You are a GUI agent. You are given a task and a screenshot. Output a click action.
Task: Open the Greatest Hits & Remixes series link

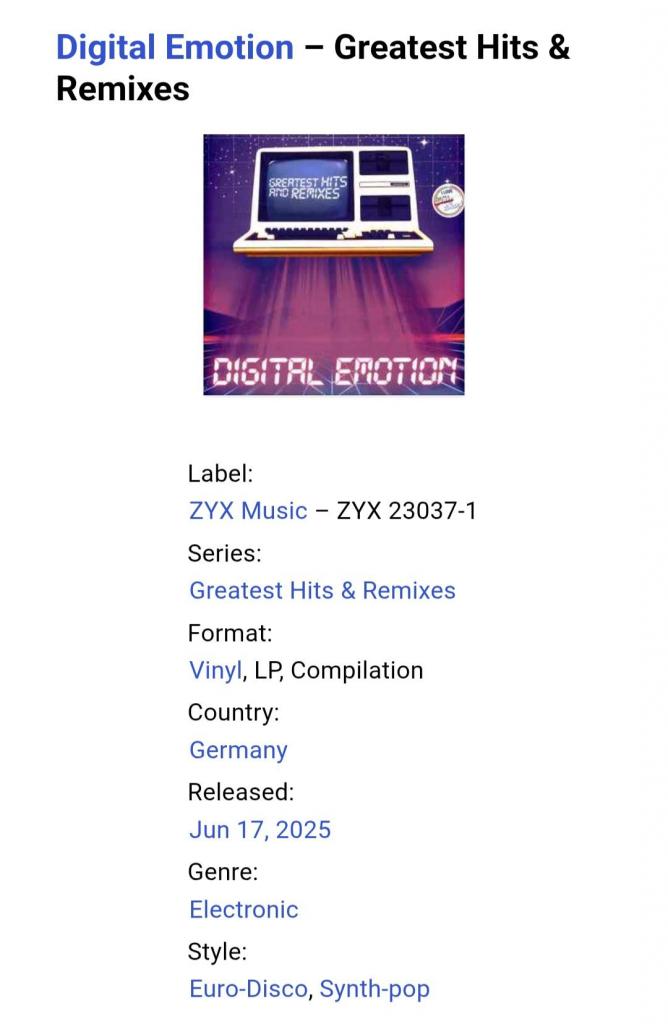pyautogui.click(x=322, y=590)
